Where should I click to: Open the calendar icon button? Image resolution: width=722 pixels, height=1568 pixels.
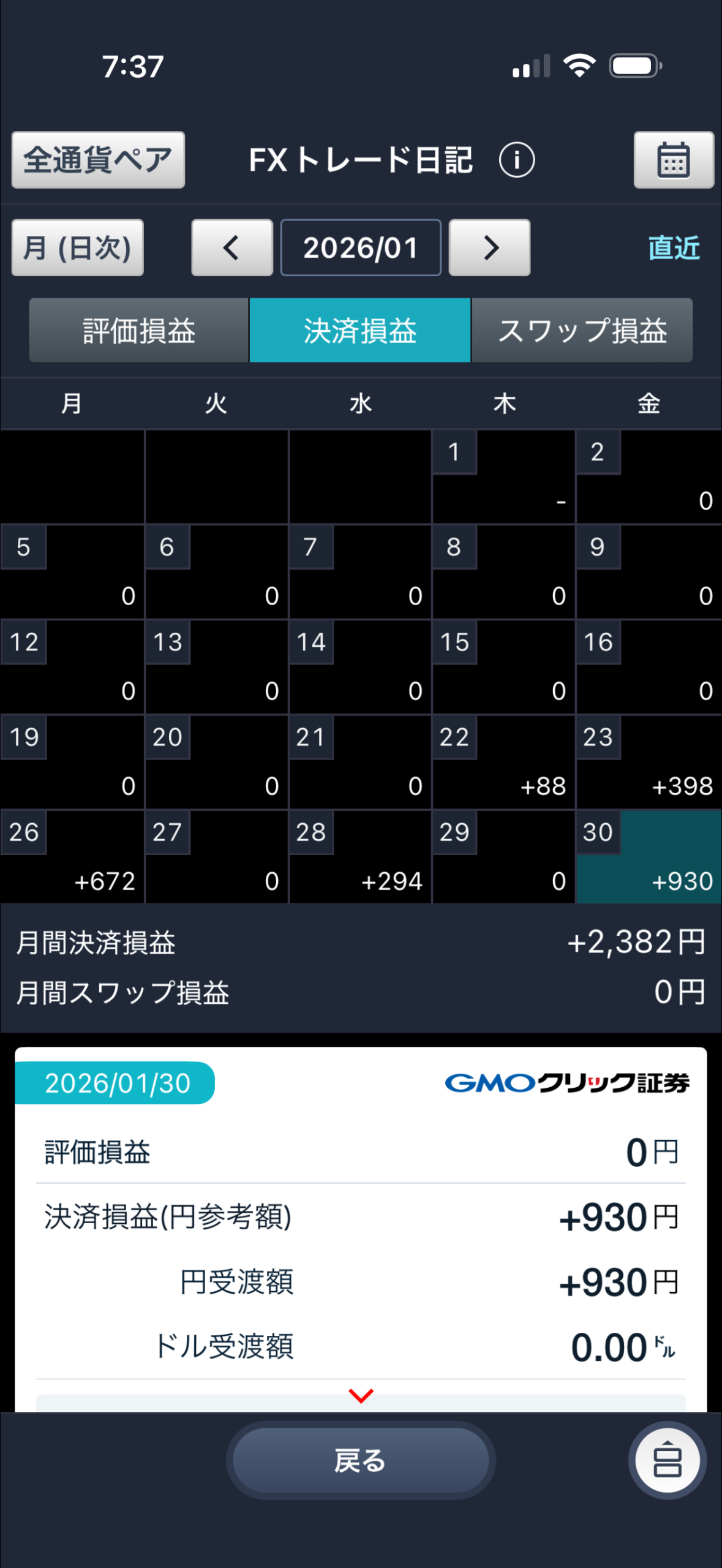[x=673, y=160]
